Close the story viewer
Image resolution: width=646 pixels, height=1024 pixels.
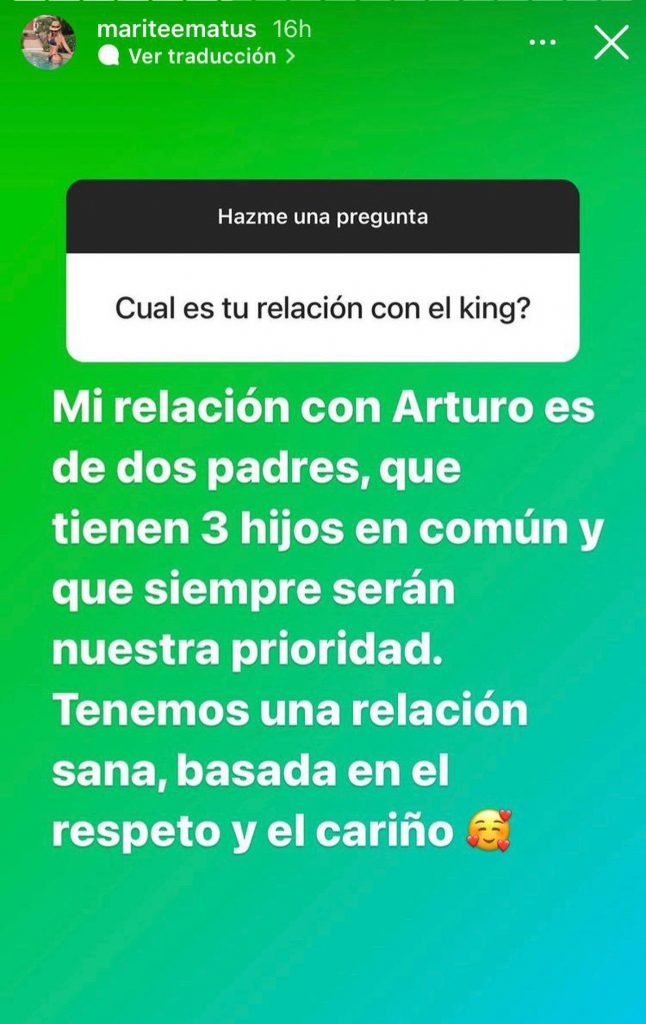point(611,43)
